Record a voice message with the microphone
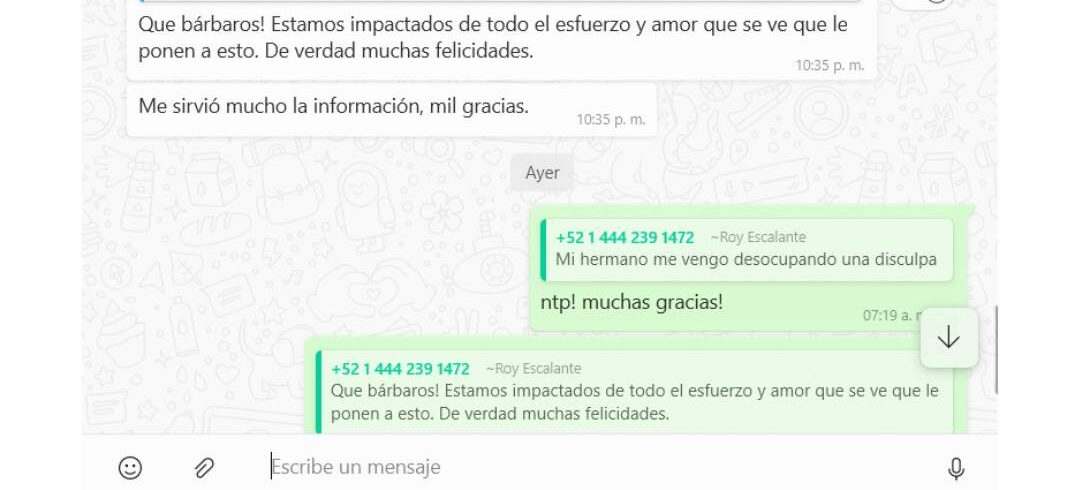 click(956, 467)
